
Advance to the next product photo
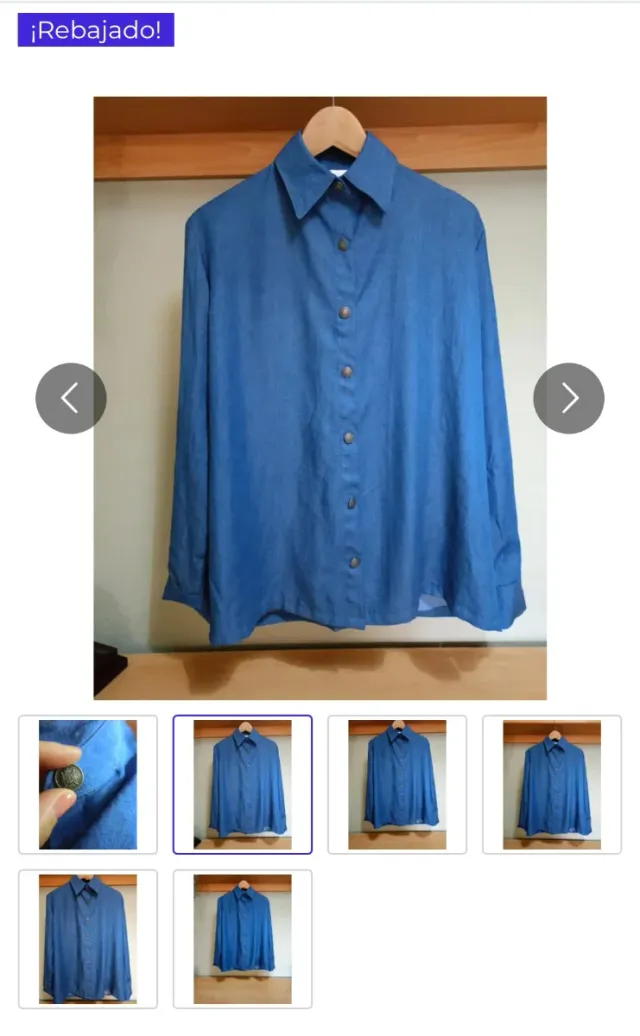[x=568, y=398]
